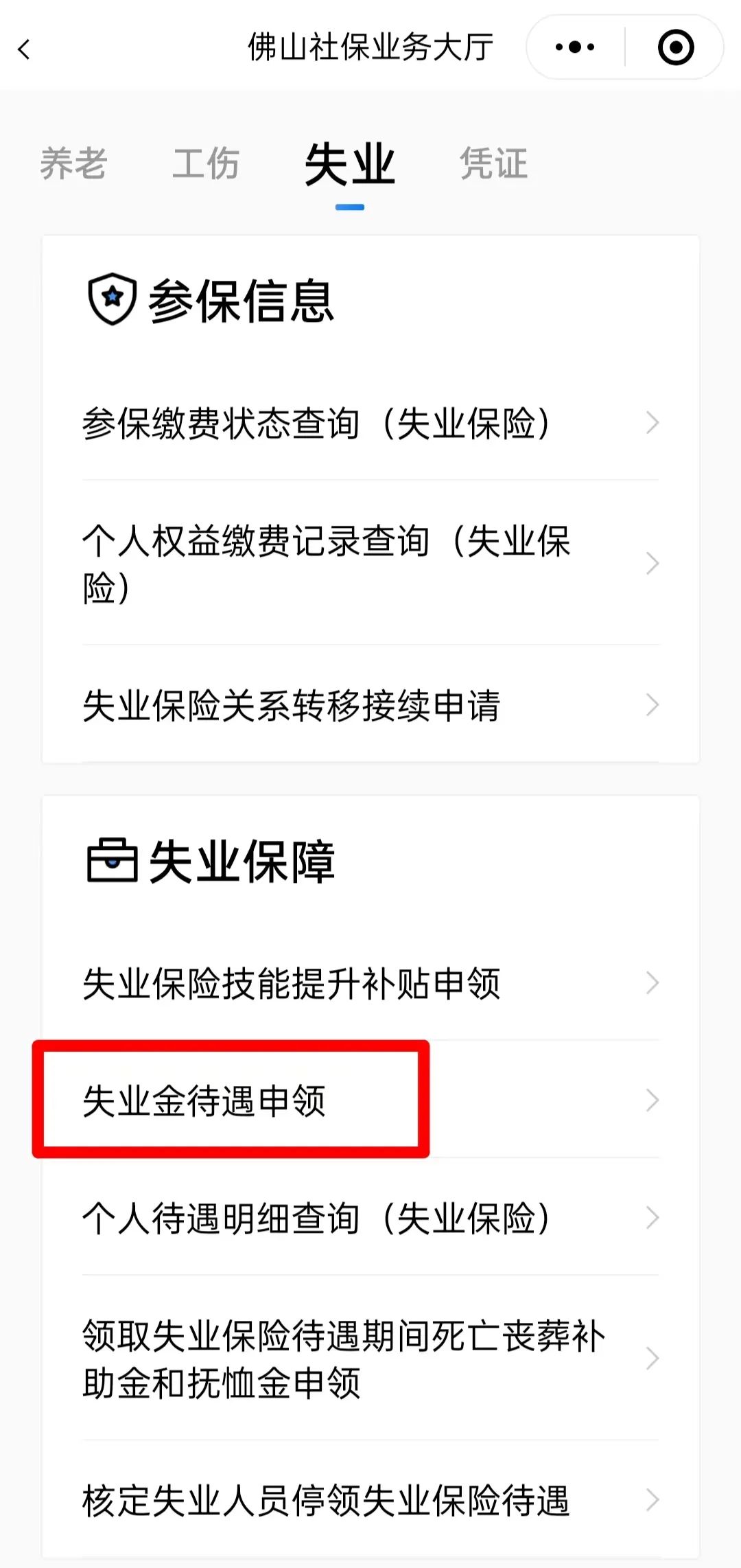Screen dimensions: 741x1568
Task: Open 个人权益缴费记录查询（失业保险）
Action: (x=370, y=564)
